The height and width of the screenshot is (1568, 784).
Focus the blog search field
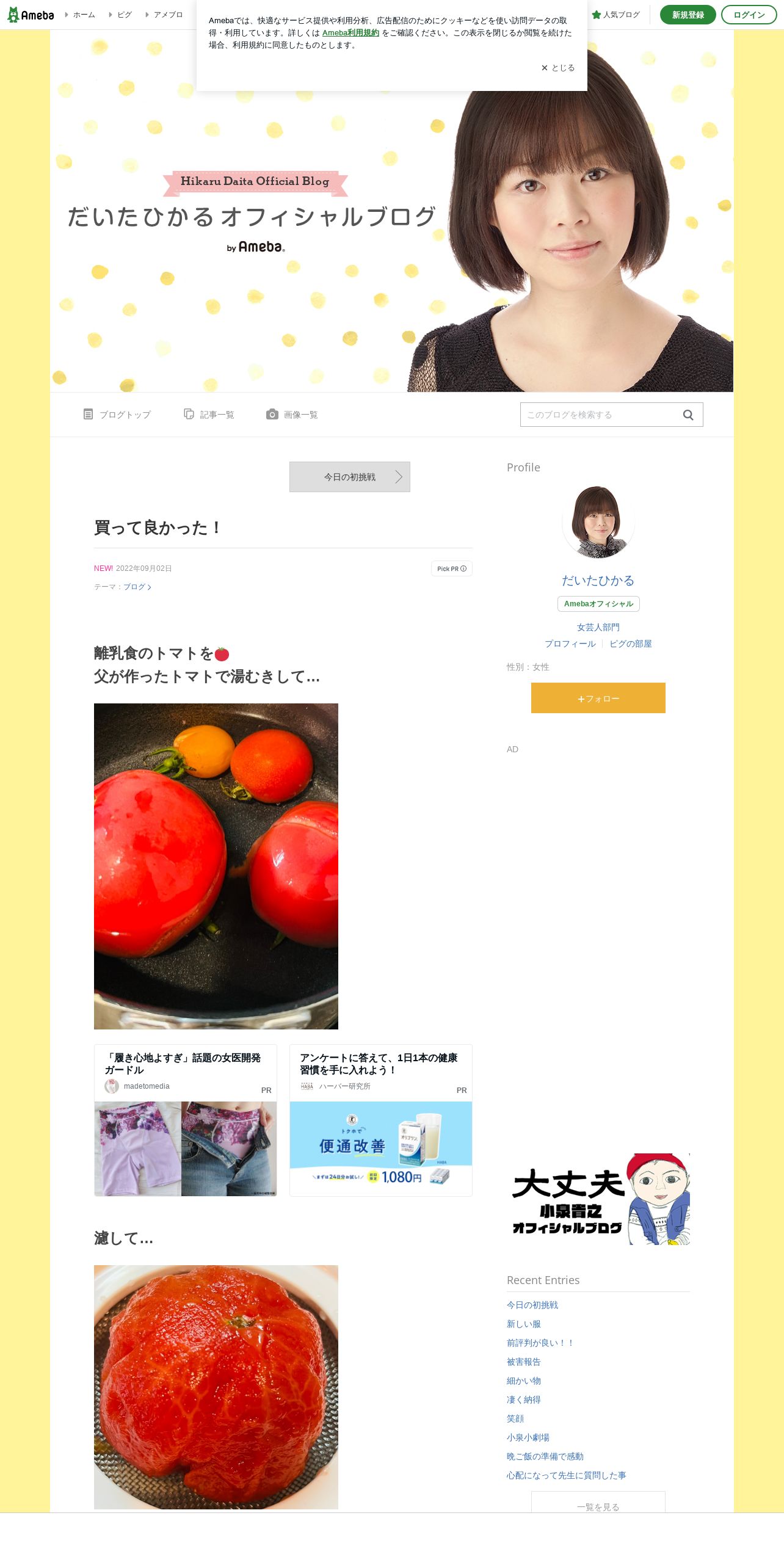point(601,415)
